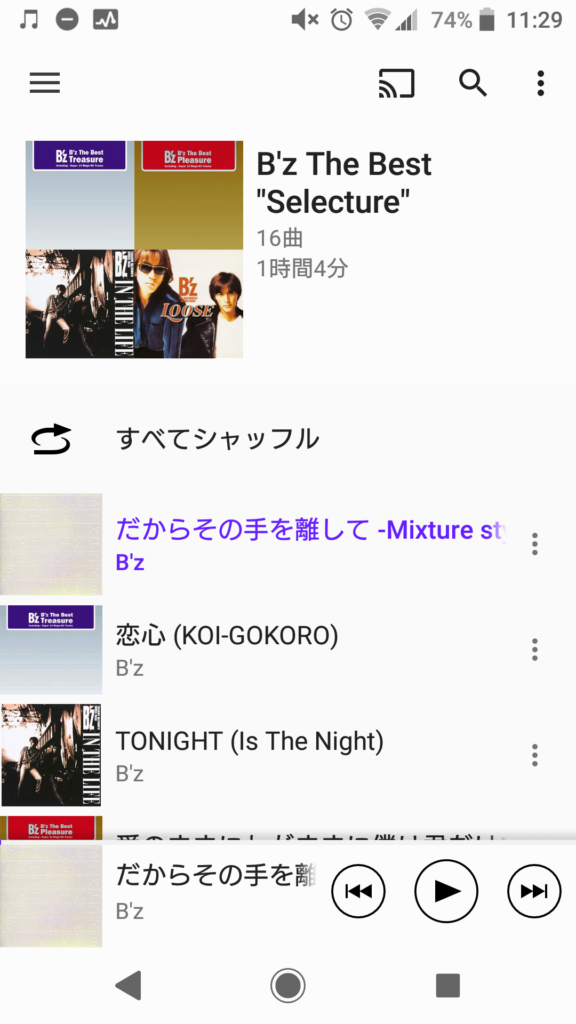Open options for TONIGHT (Is The Night)
This screenshot has width=576, height=1024.
coord(535,755)
